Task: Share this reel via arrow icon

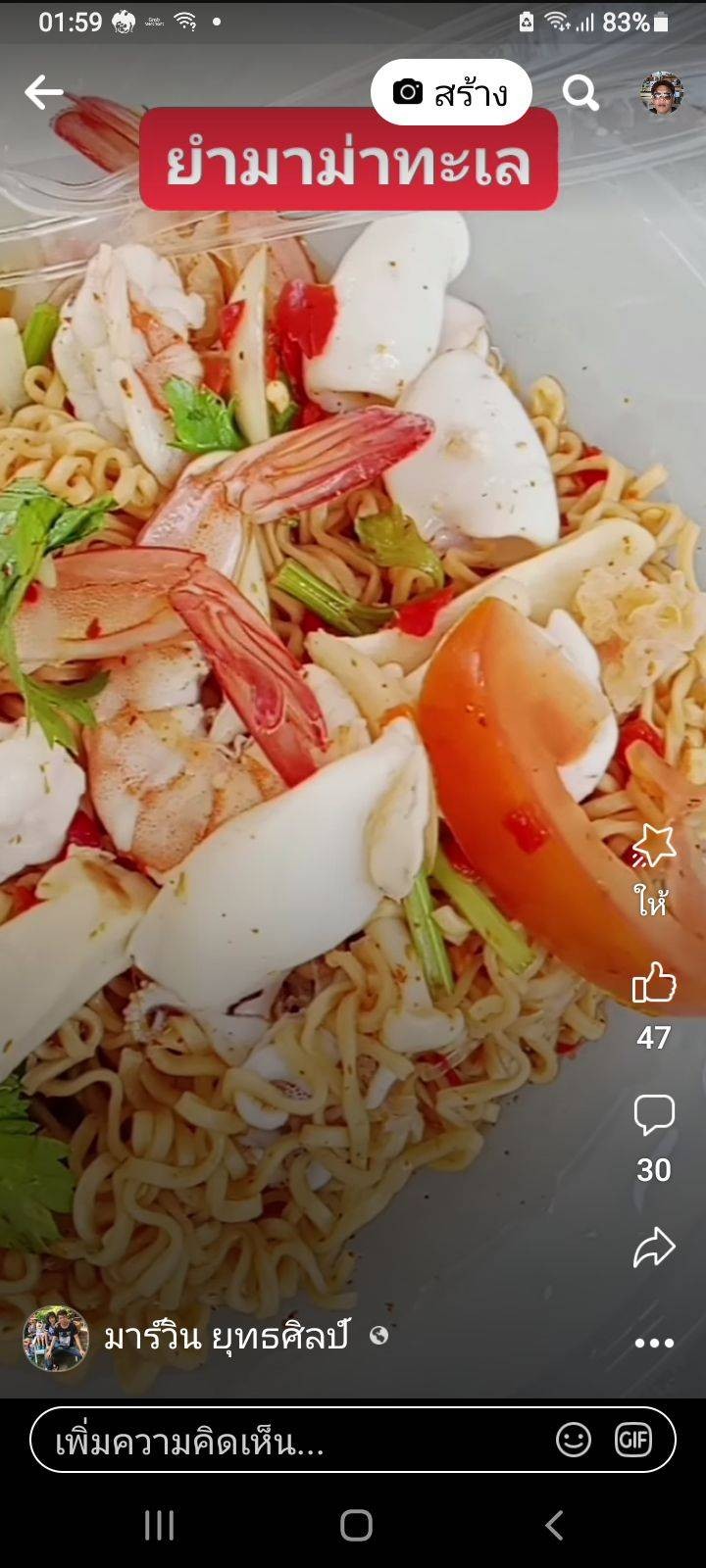Action: [x=653, y=1249]
